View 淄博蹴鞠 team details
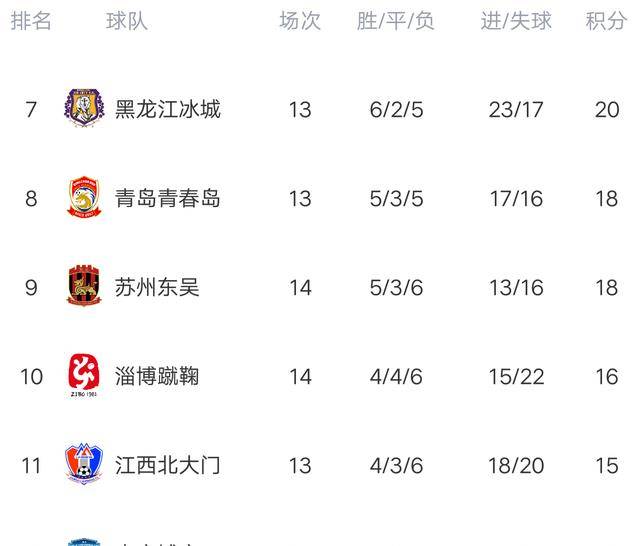Image resolution: width=640 pixels, height=546 pixels. [157, 376]
